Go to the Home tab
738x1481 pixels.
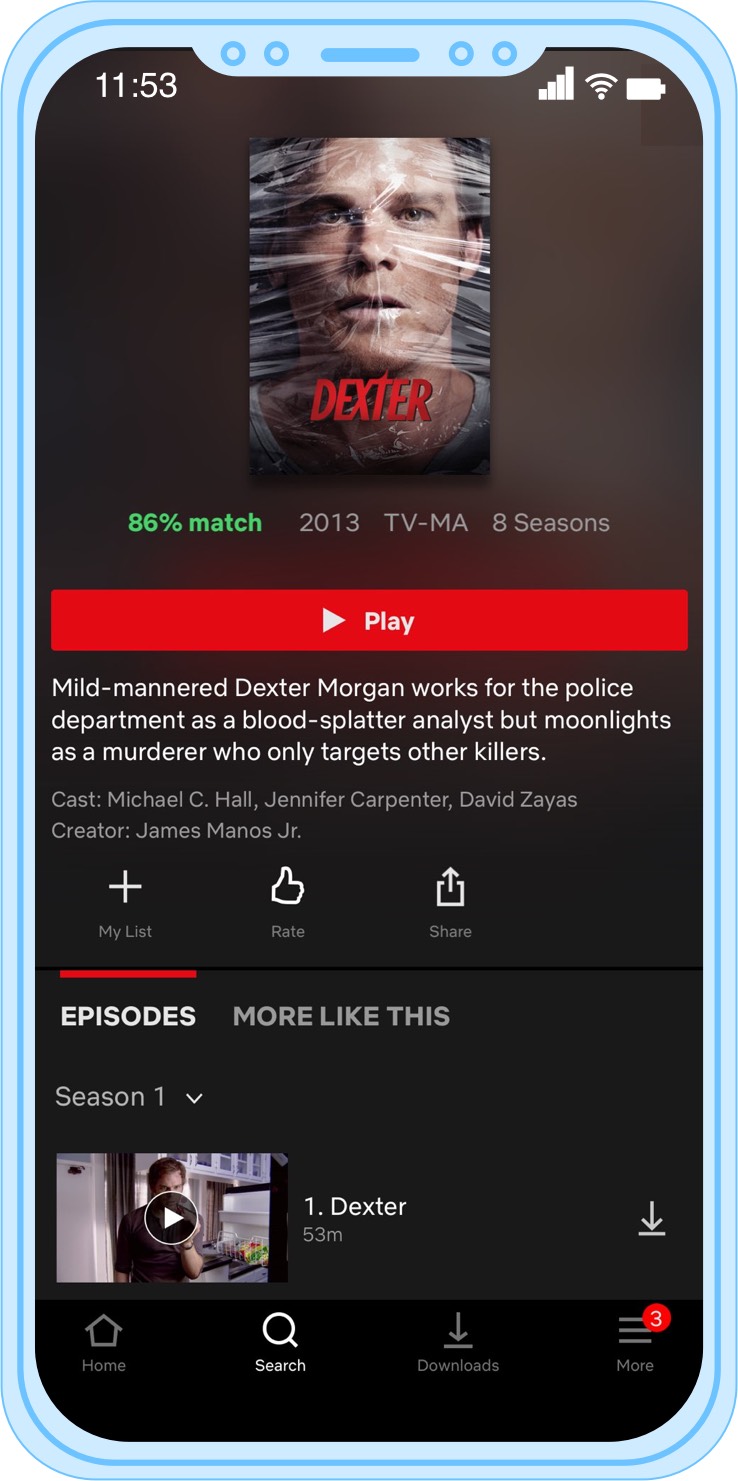[104, 1343]
